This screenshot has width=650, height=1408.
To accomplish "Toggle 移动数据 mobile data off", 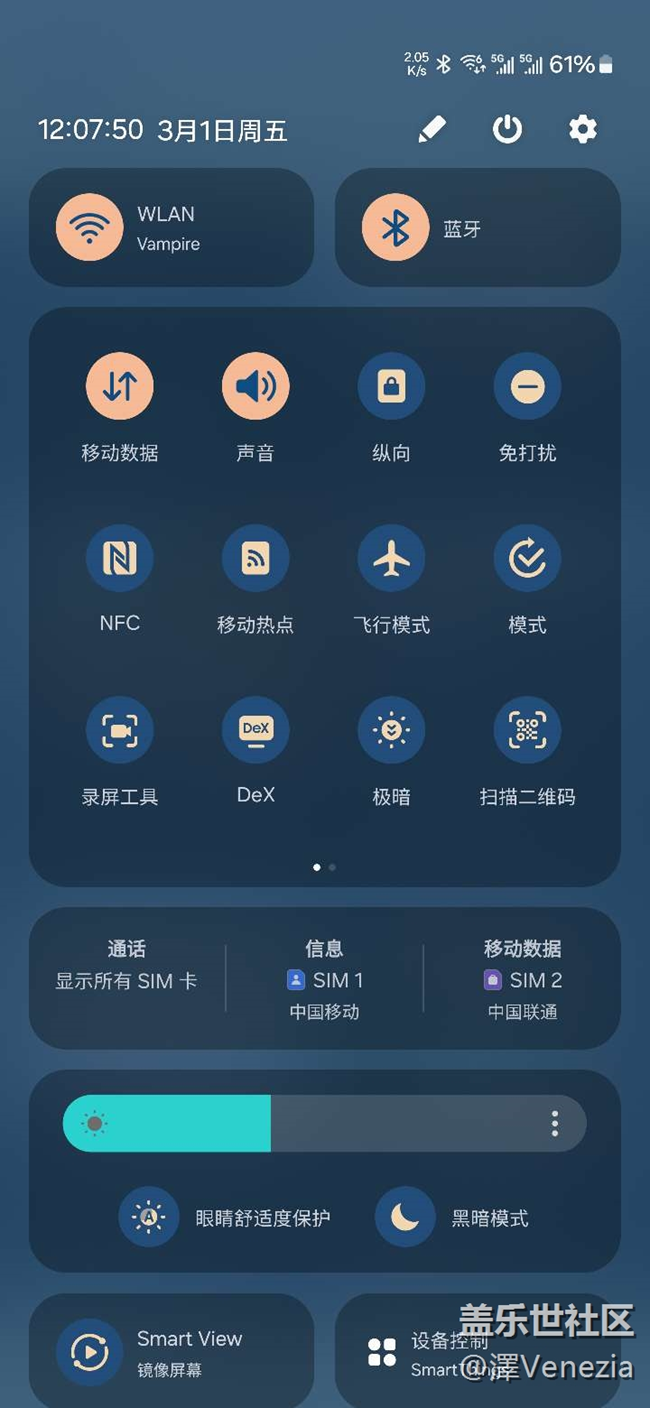I will pyautogui.click(x=120, y=386).
